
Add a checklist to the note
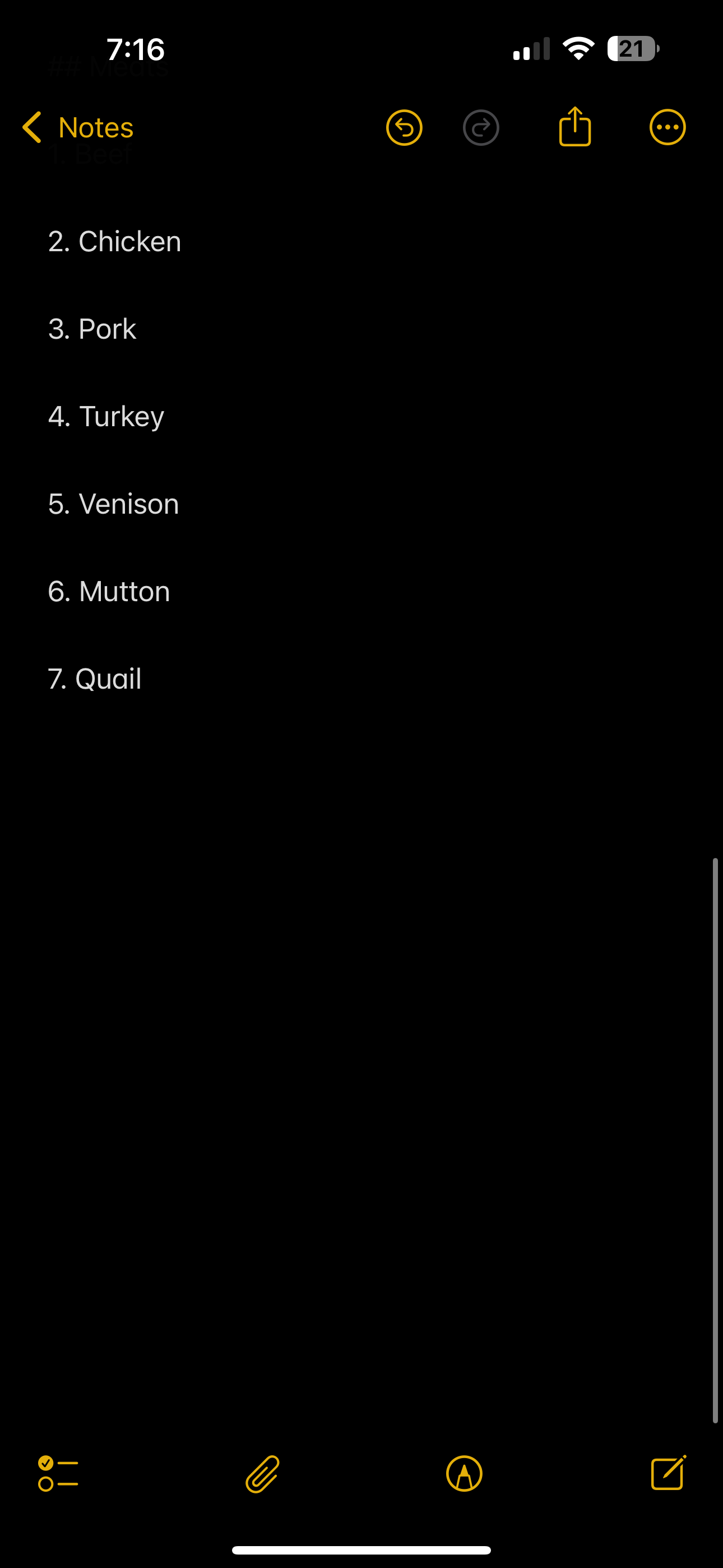click(x=58, y=1474)
